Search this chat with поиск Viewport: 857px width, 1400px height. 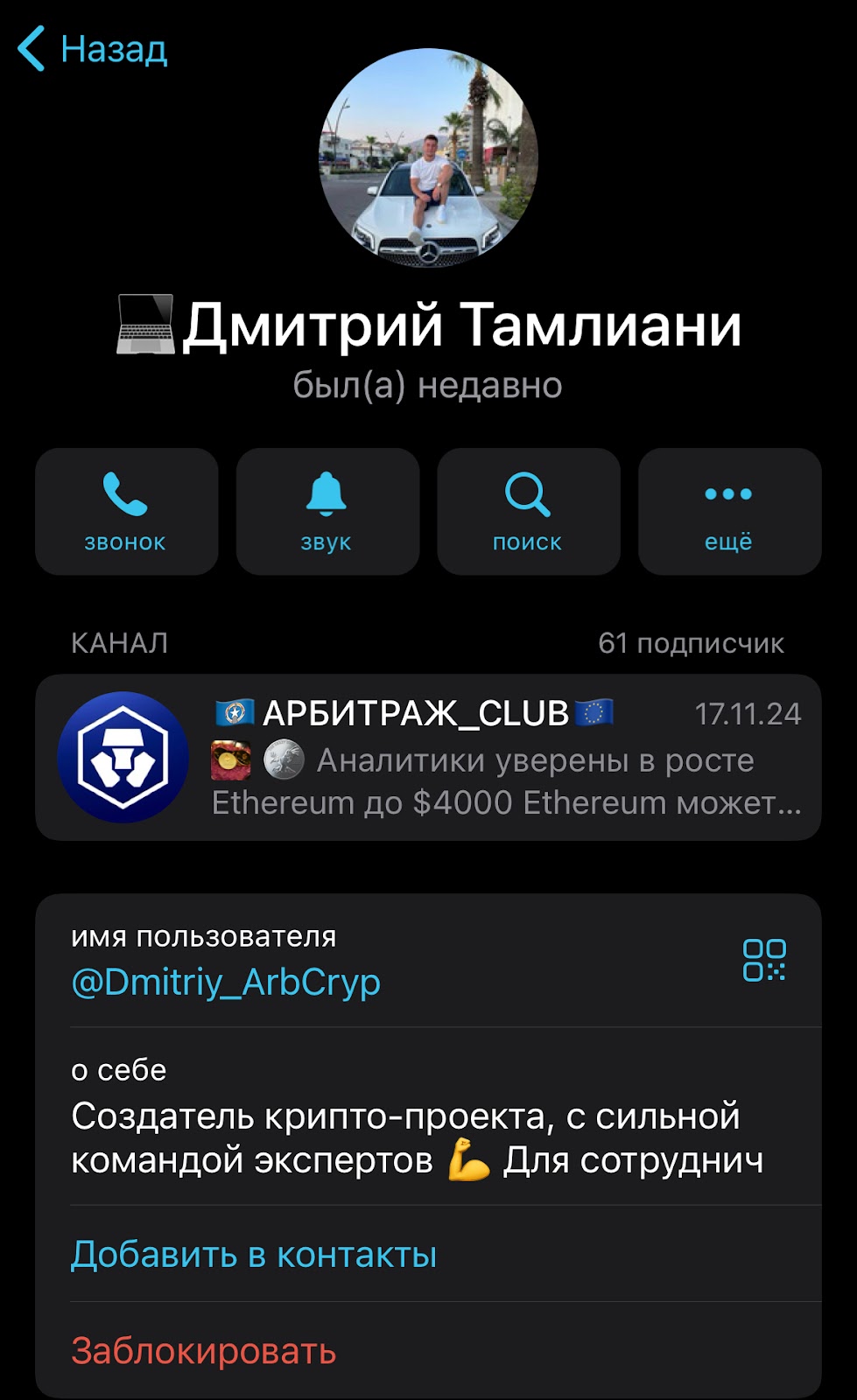[x=528, y=512]
